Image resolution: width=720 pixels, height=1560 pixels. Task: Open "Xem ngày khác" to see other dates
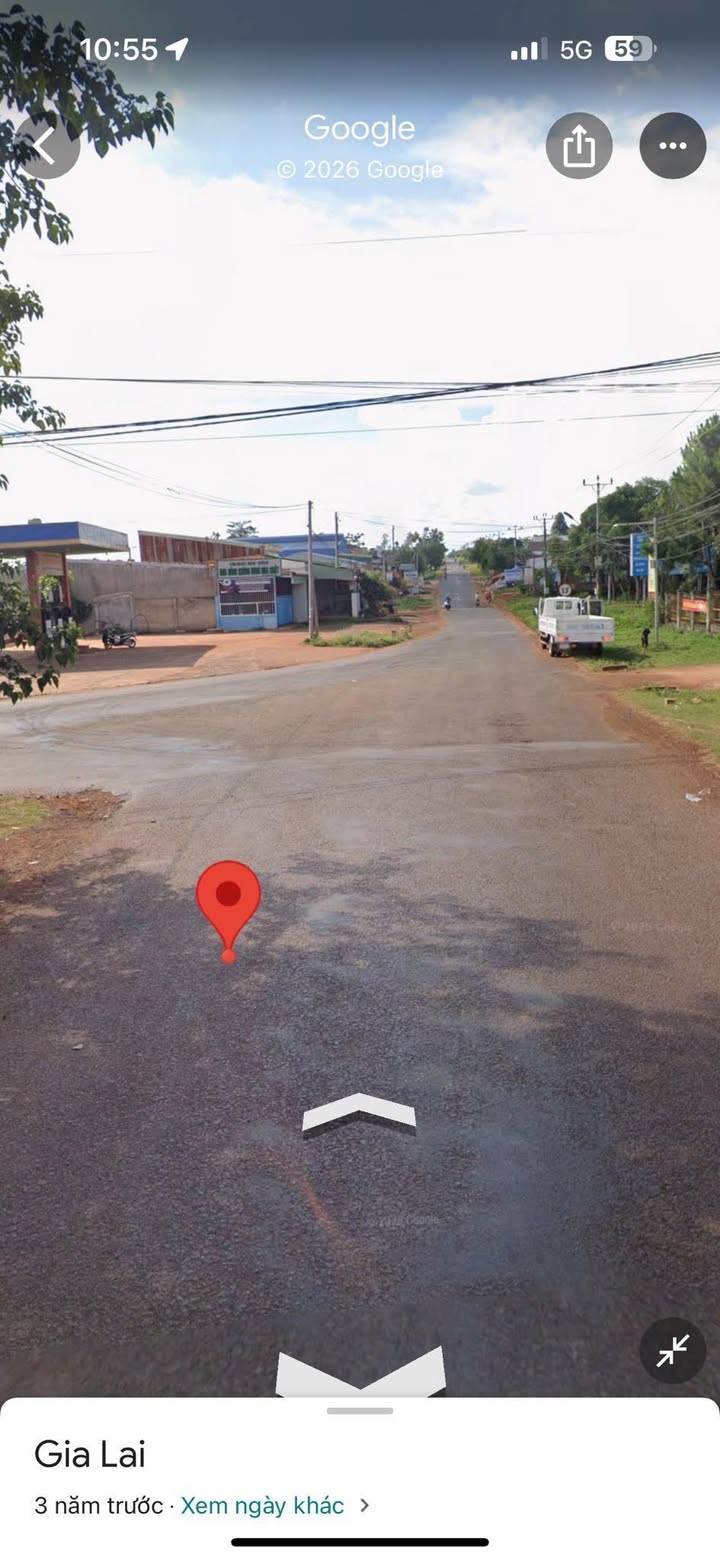click(x=263, y=1505)
